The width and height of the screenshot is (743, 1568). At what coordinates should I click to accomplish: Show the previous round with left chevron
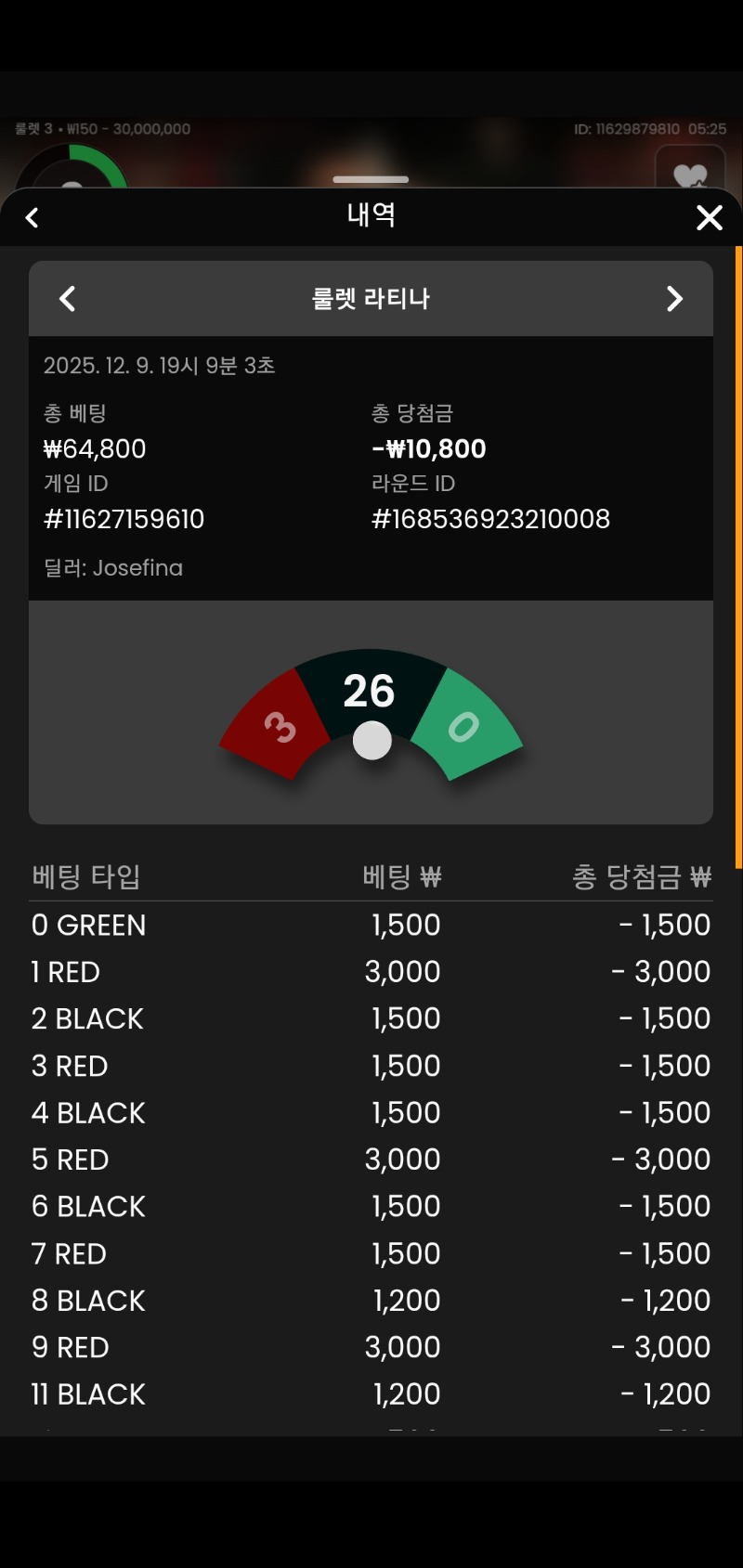click(x=67, y=299)
